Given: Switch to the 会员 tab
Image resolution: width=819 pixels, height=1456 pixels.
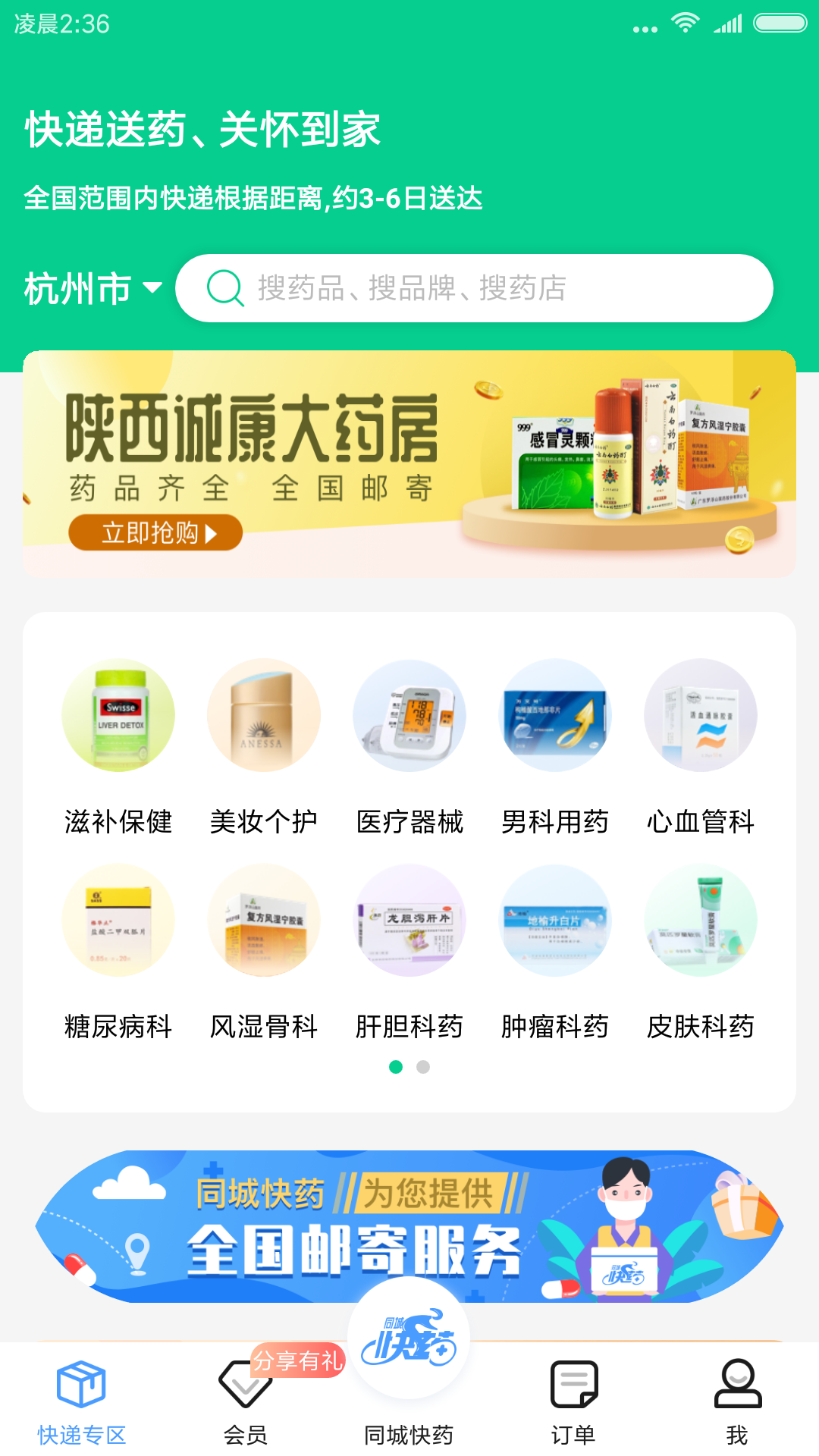Looking at the screenshot, I should (245, 1401).
